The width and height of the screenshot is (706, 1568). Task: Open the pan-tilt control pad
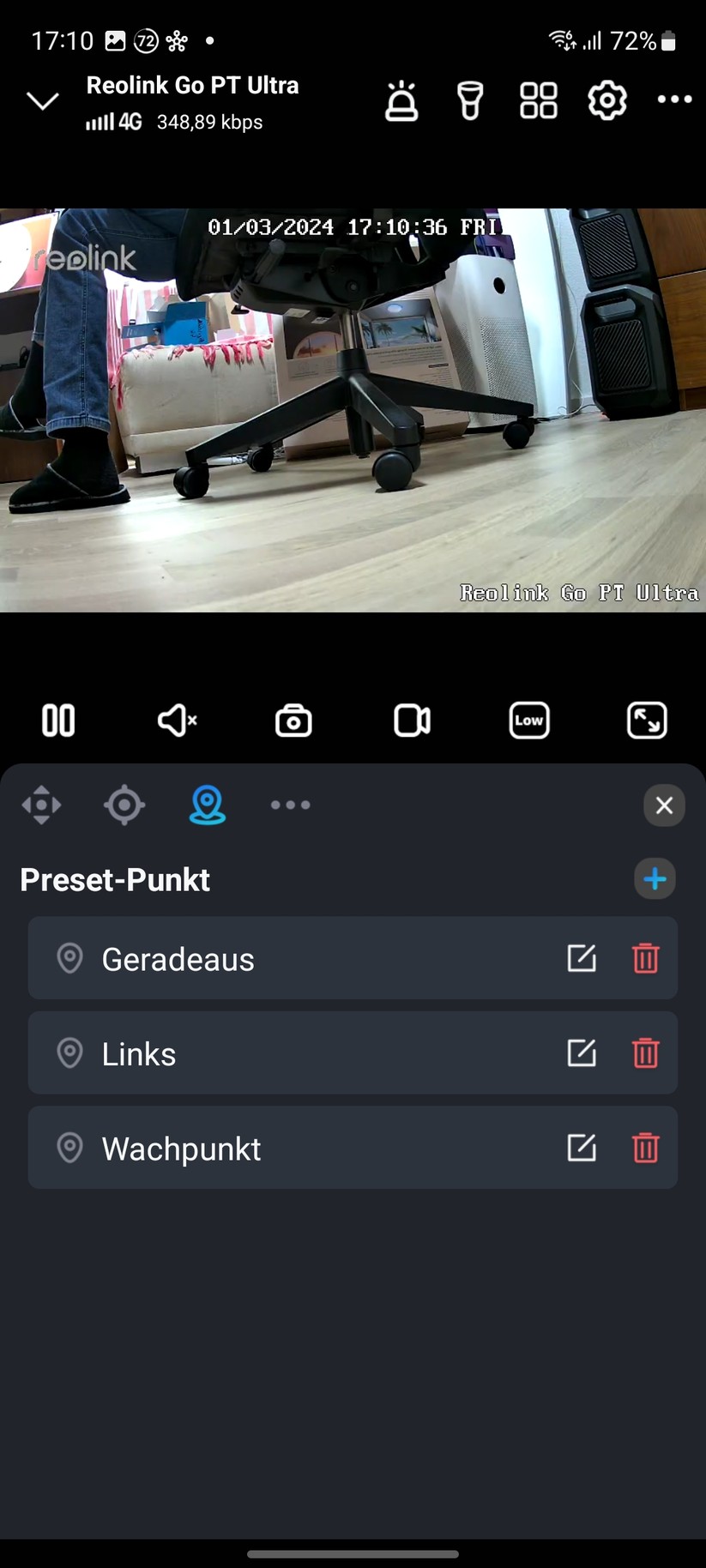click(41, 805)
